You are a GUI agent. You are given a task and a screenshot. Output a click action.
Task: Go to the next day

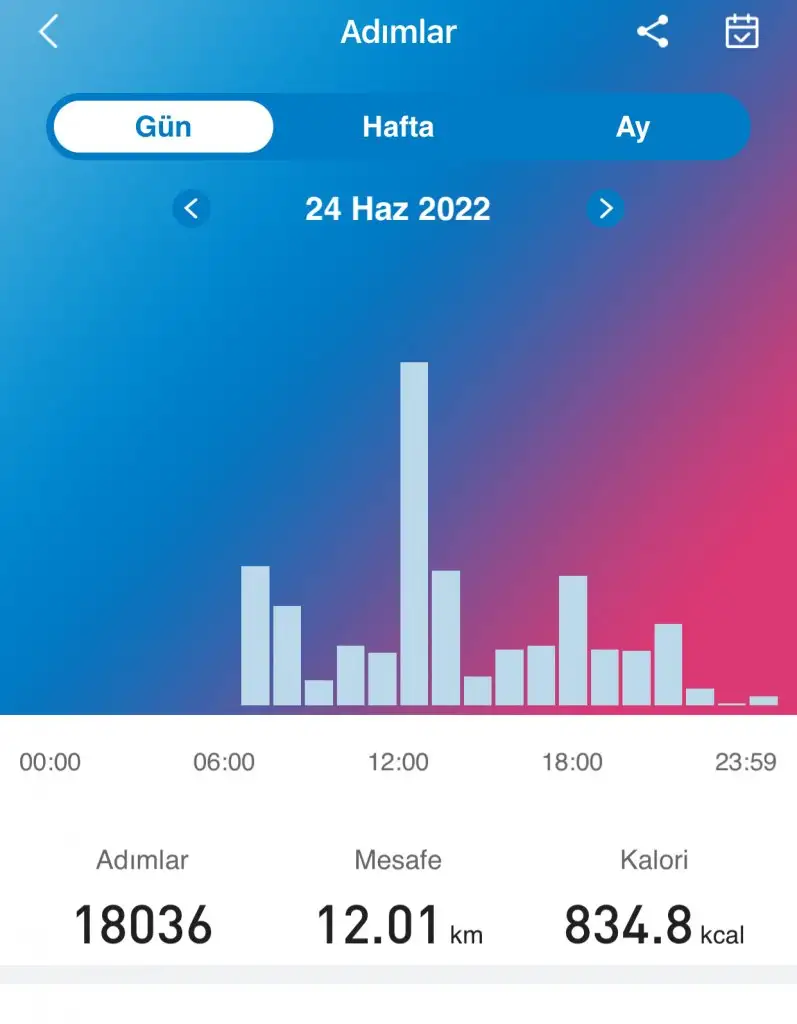pyautogui.click(x=605, y=209)
